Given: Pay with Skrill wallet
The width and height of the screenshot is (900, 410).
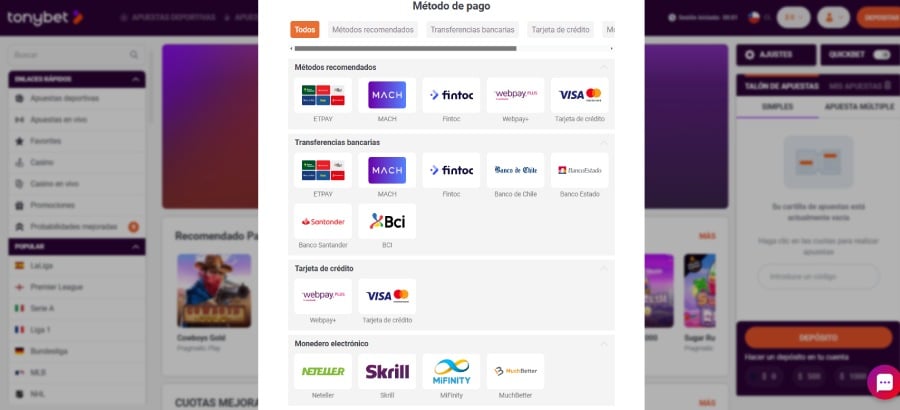Looking at the screenshot, I should click(387, 371).
